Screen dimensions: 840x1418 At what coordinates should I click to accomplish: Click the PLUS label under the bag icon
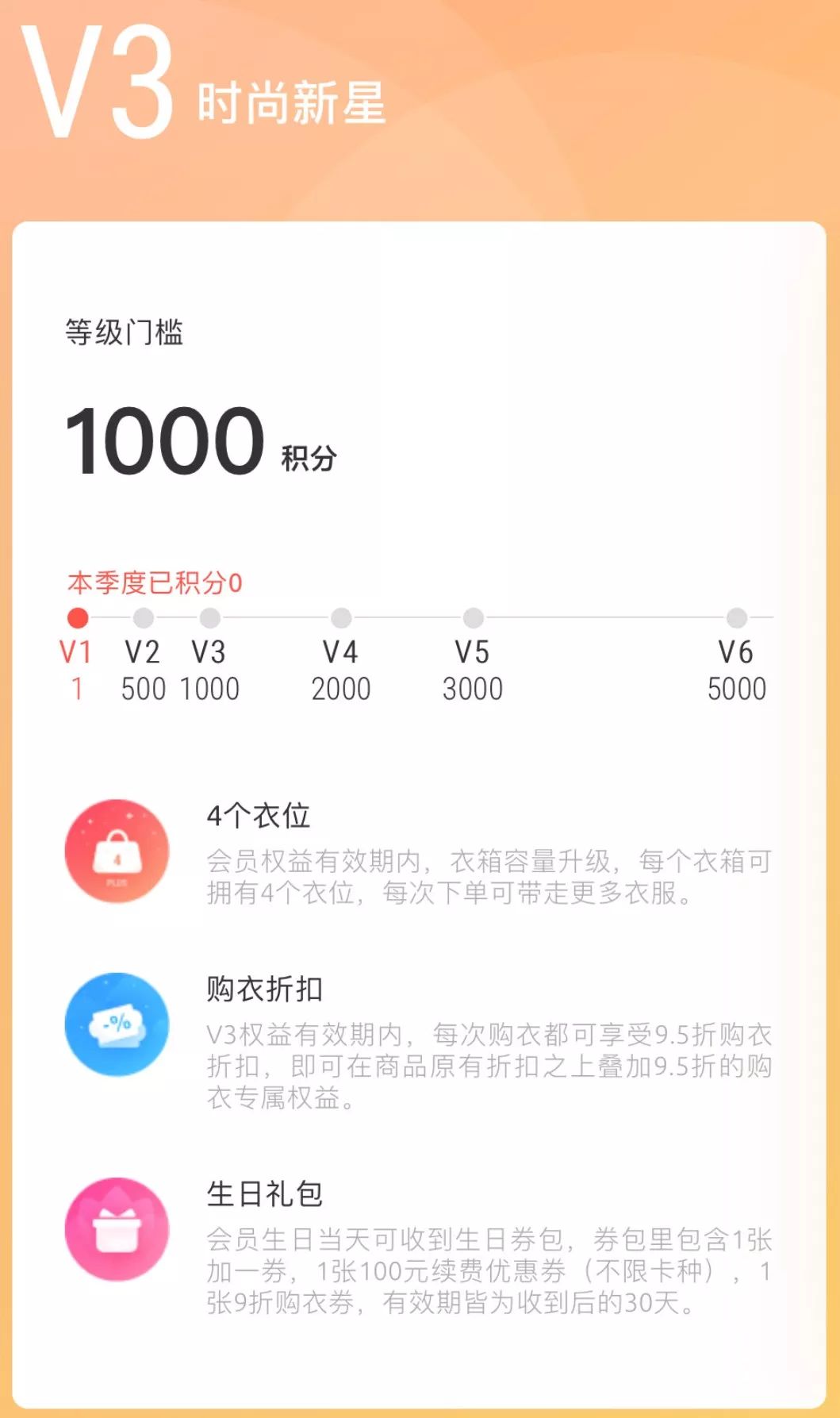(x=117, y=881)
